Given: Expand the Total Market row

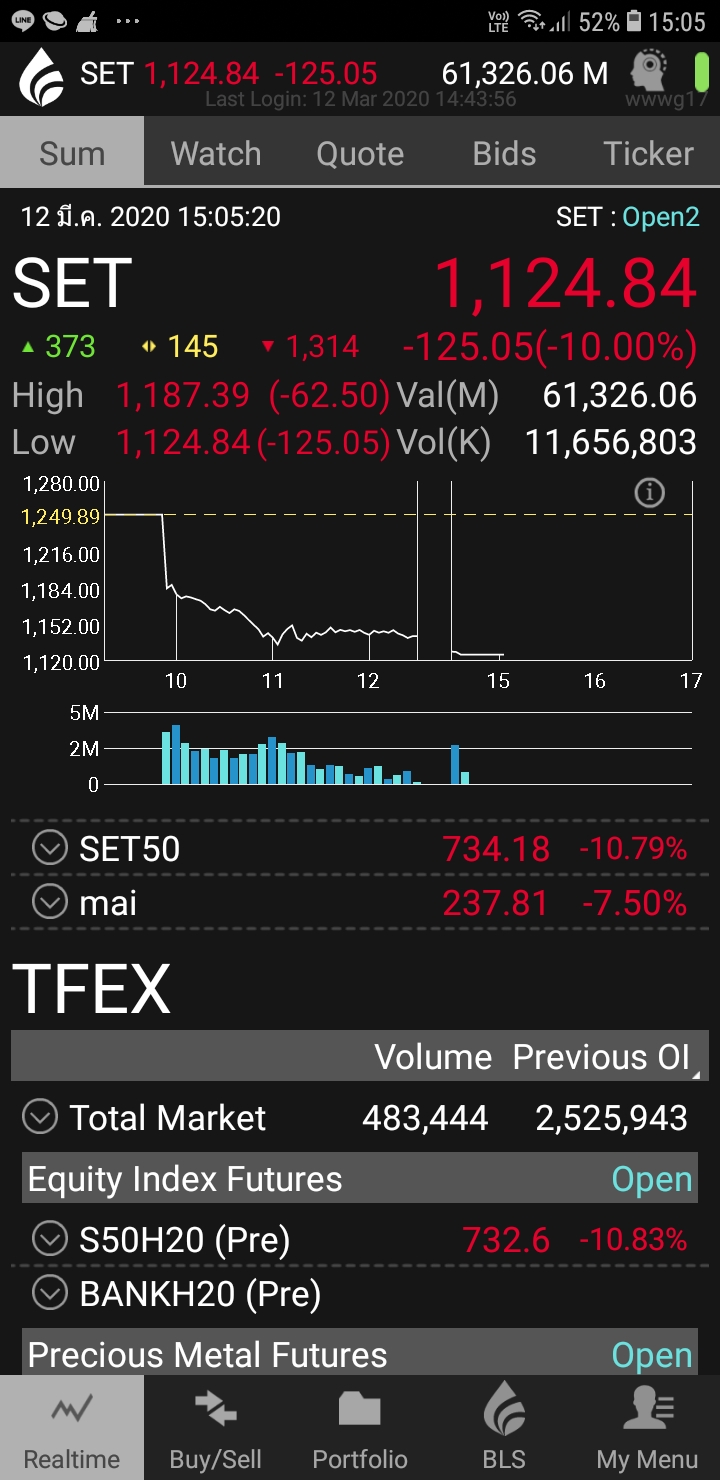Looking at the screenshot, I should click(40, 1116).
